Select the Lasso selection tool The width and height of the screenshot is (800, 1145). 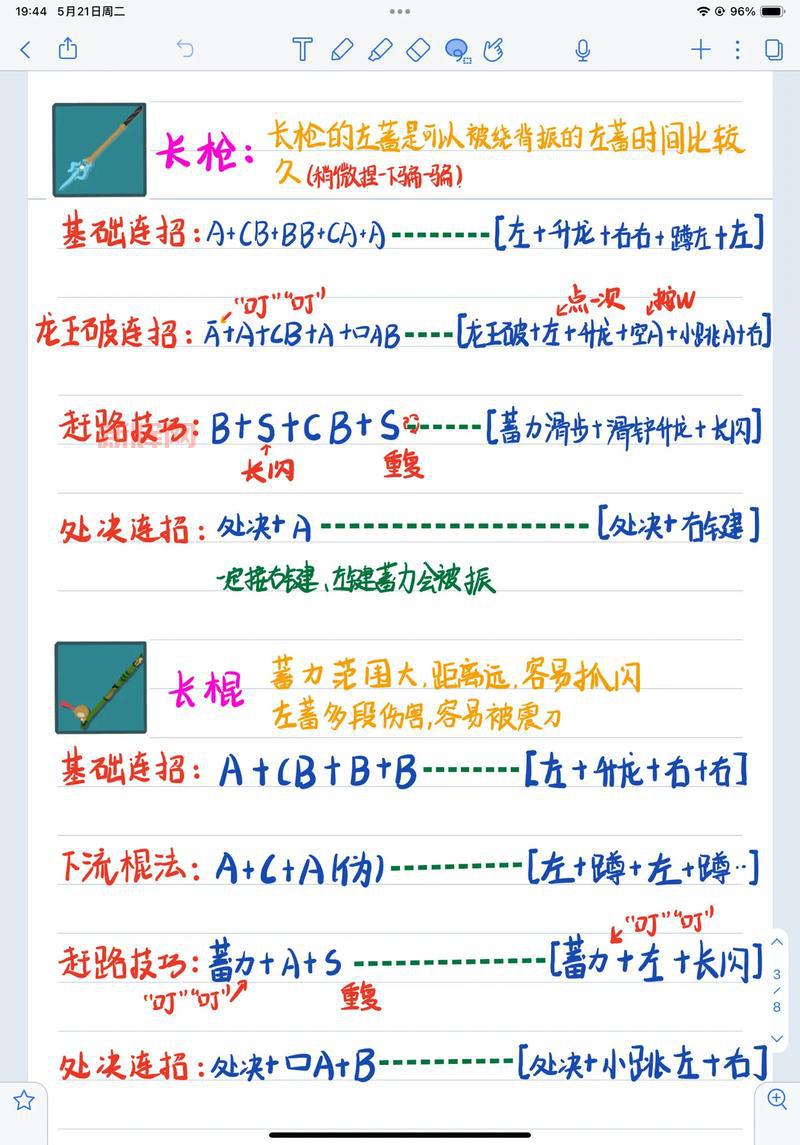(456, 49)
